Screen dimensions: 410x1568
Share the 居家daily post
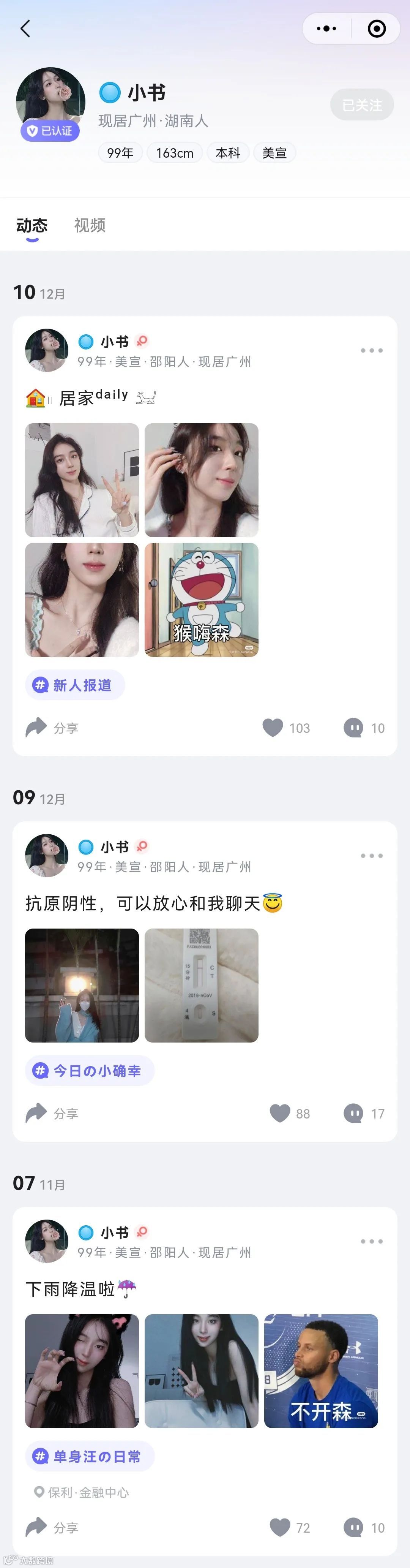(x=52, y=728)
